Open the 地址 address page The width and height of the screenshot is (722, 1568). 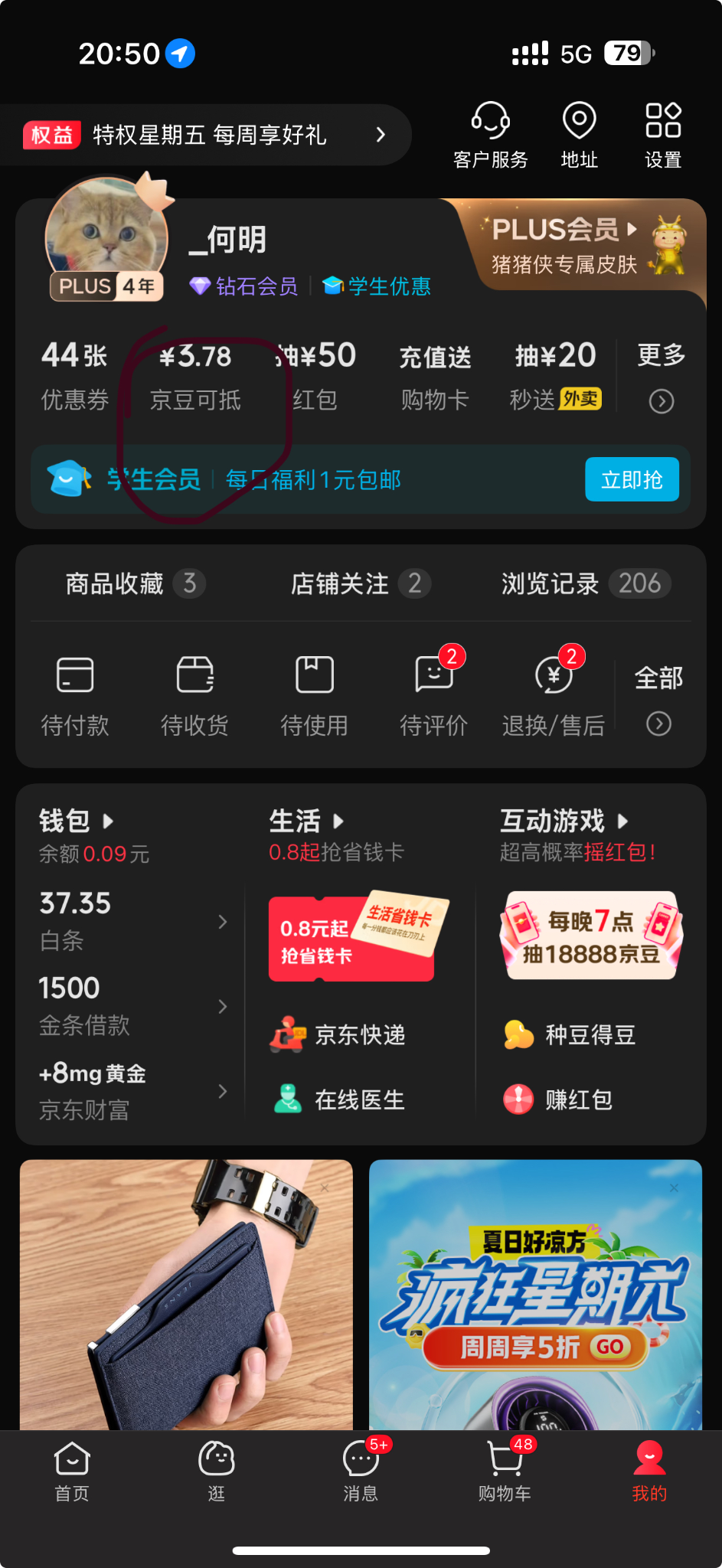coord(579,134)
